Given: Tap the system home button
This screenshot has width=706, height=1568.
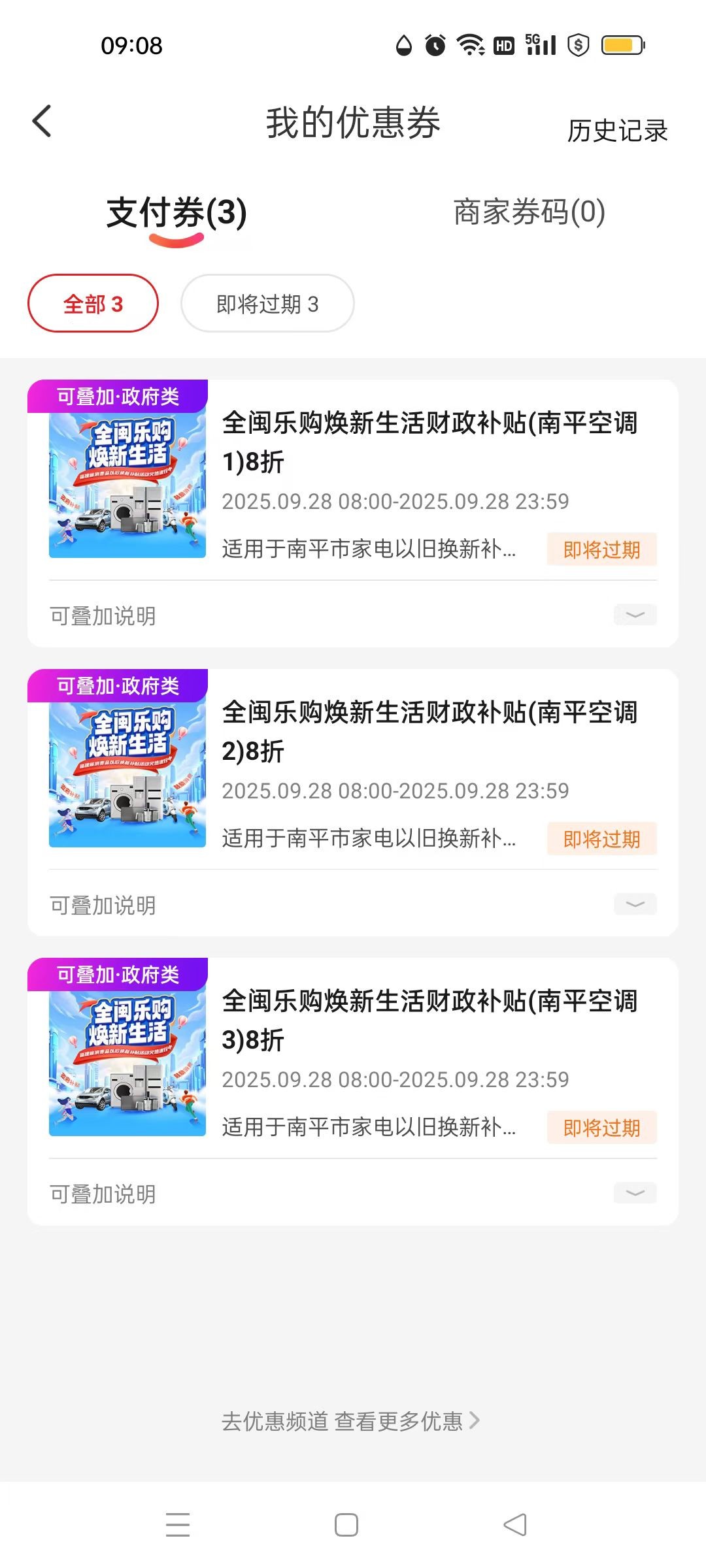Looking at the screenshot, I should (x=346, y=1526).
